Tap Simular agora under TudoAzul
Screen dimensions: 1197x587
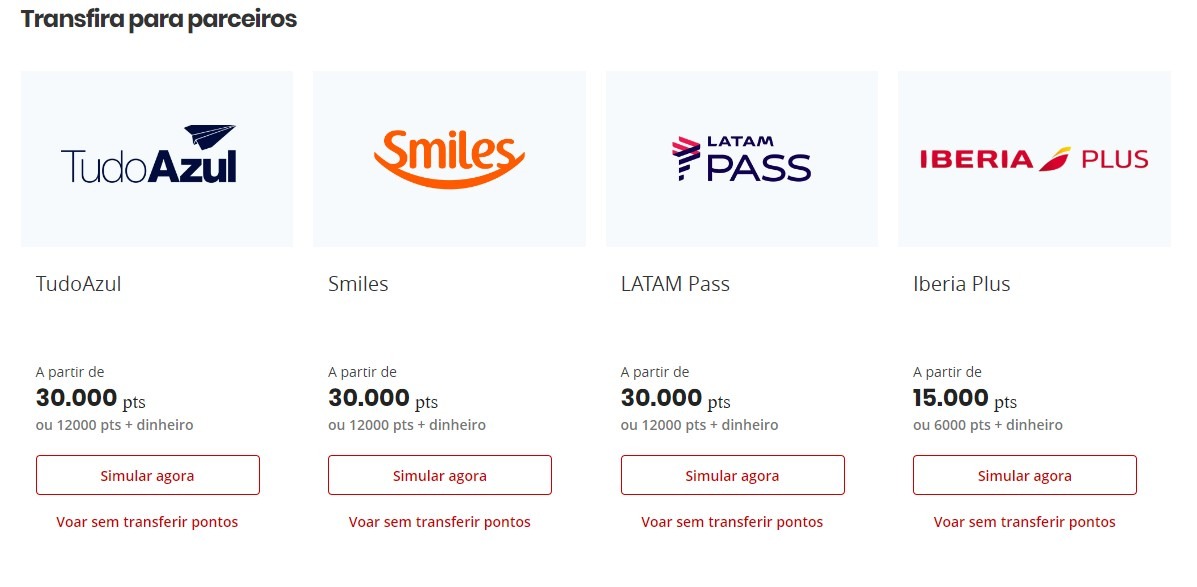pyautogui.click(x=147, y=475)
